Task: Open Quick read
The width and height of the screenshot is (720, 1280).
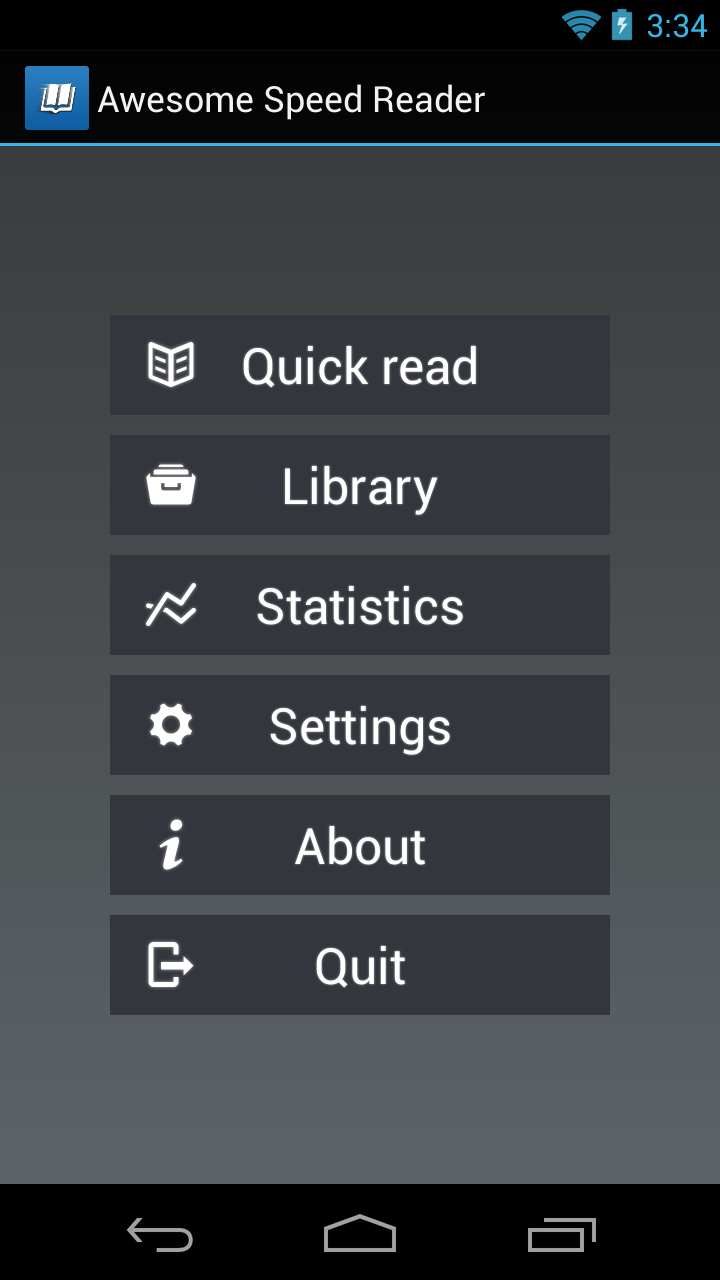Action: pos(360,364)
